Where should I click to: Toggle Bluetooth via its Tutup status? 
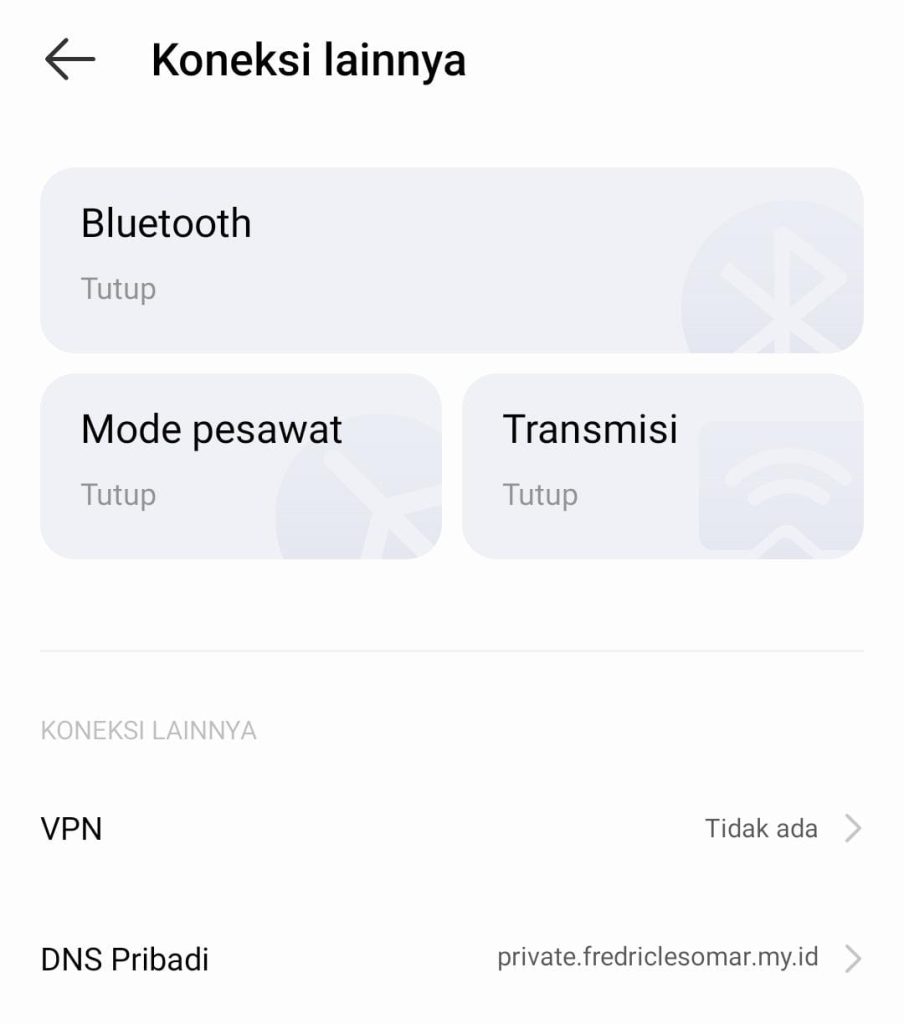click(117, 289)
